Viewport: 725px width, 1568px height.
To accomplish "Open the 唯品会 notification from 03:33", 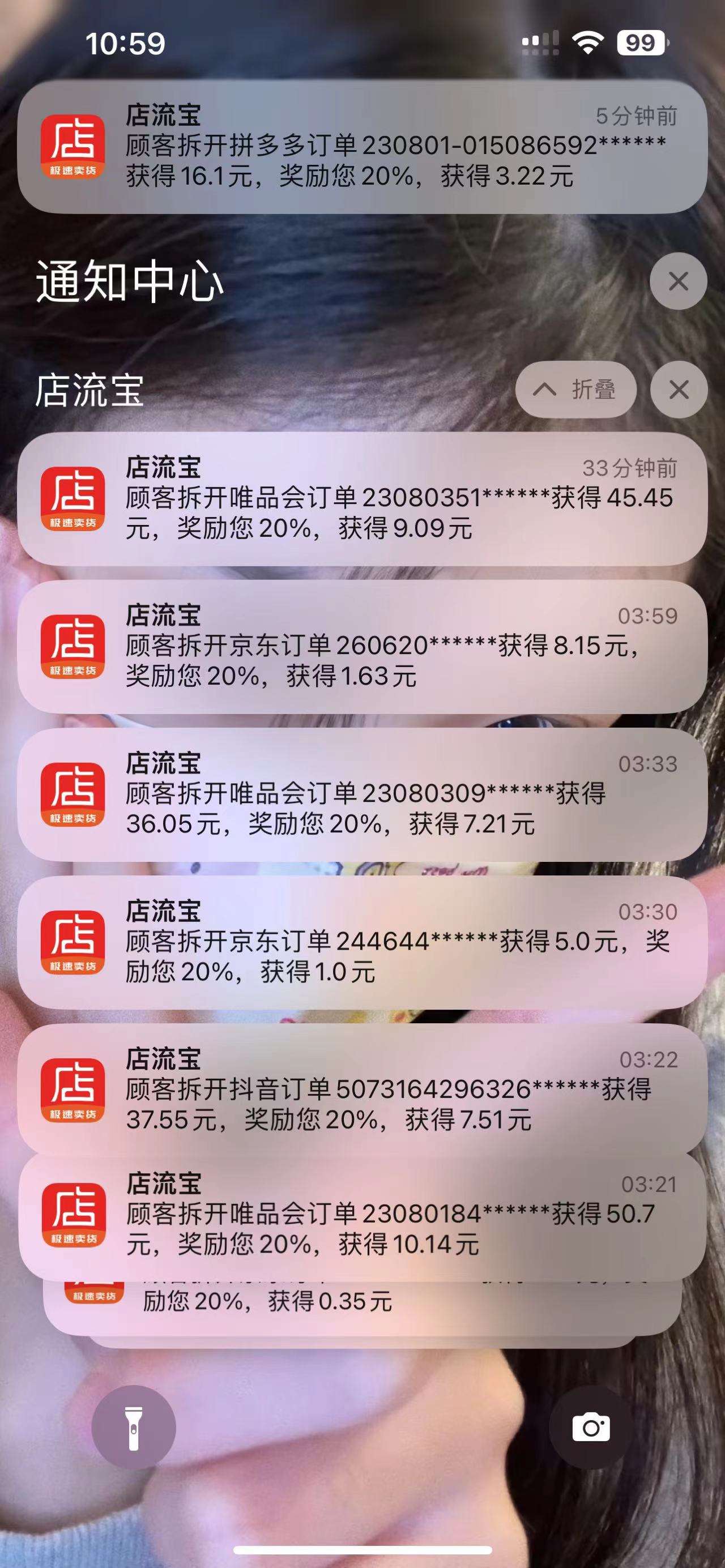I will [362, 794].
